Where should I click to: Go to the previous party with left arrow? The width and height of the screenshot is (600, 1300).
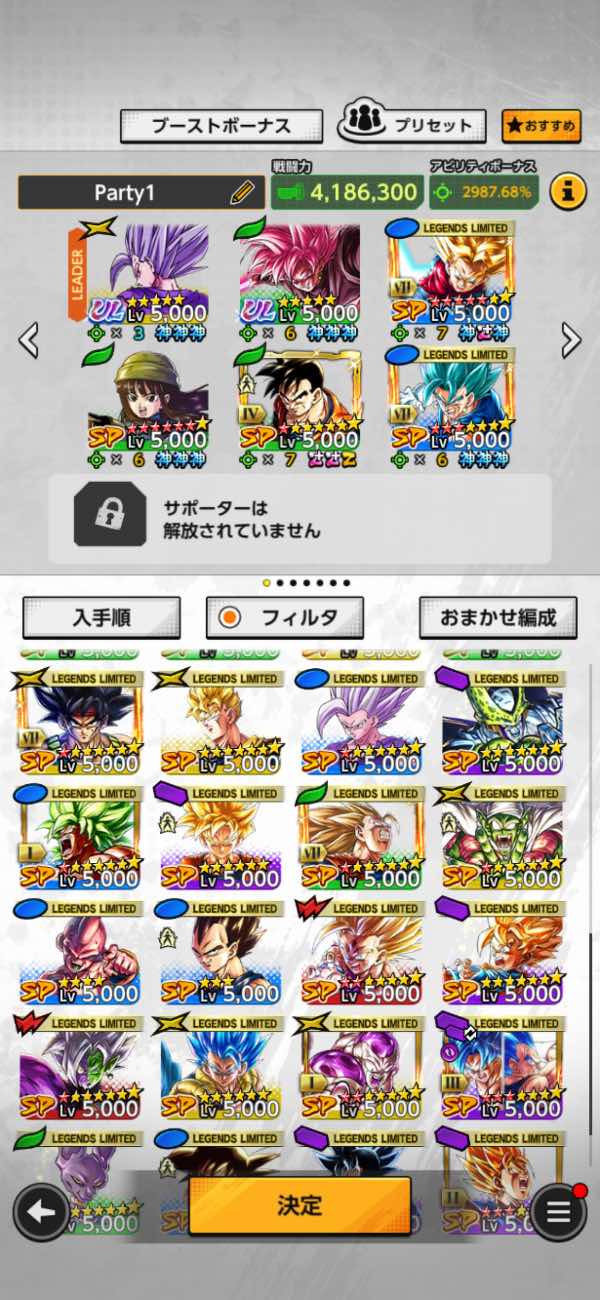[x=29, y=341]
